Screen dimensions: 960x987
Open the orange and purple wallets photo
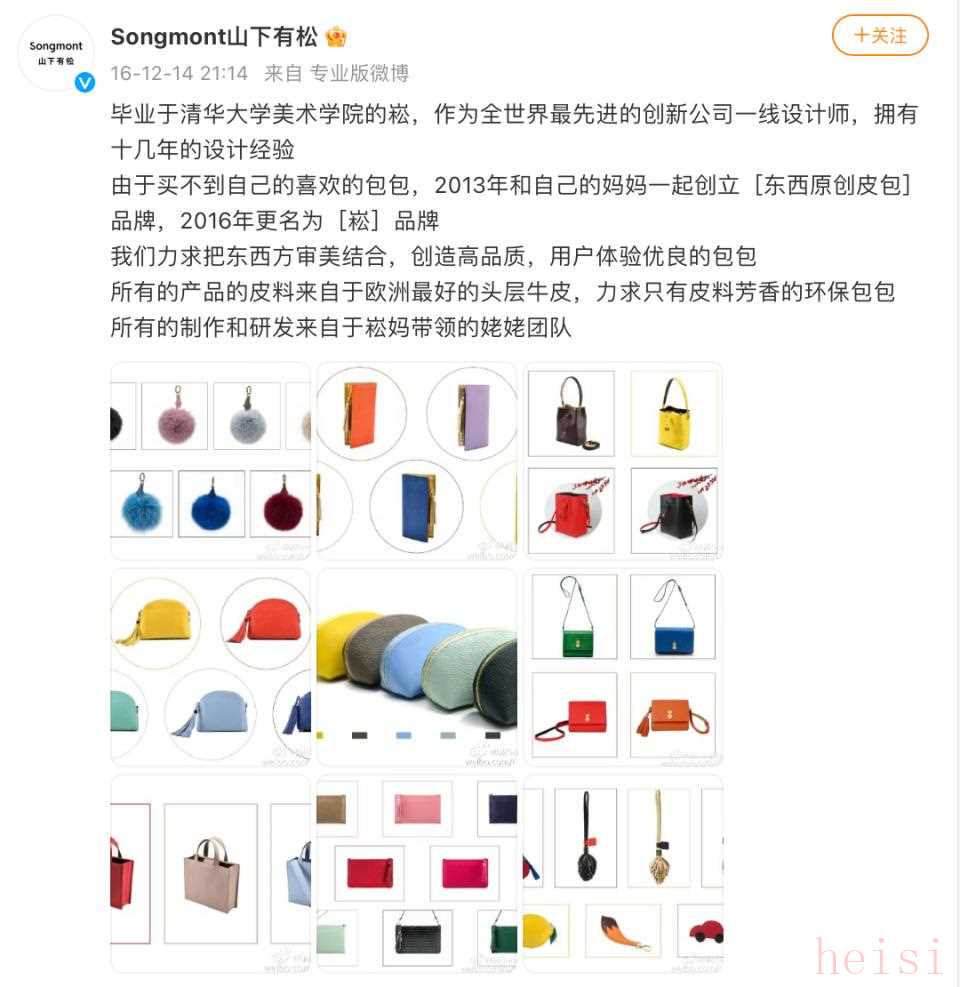tap(417, 461)
